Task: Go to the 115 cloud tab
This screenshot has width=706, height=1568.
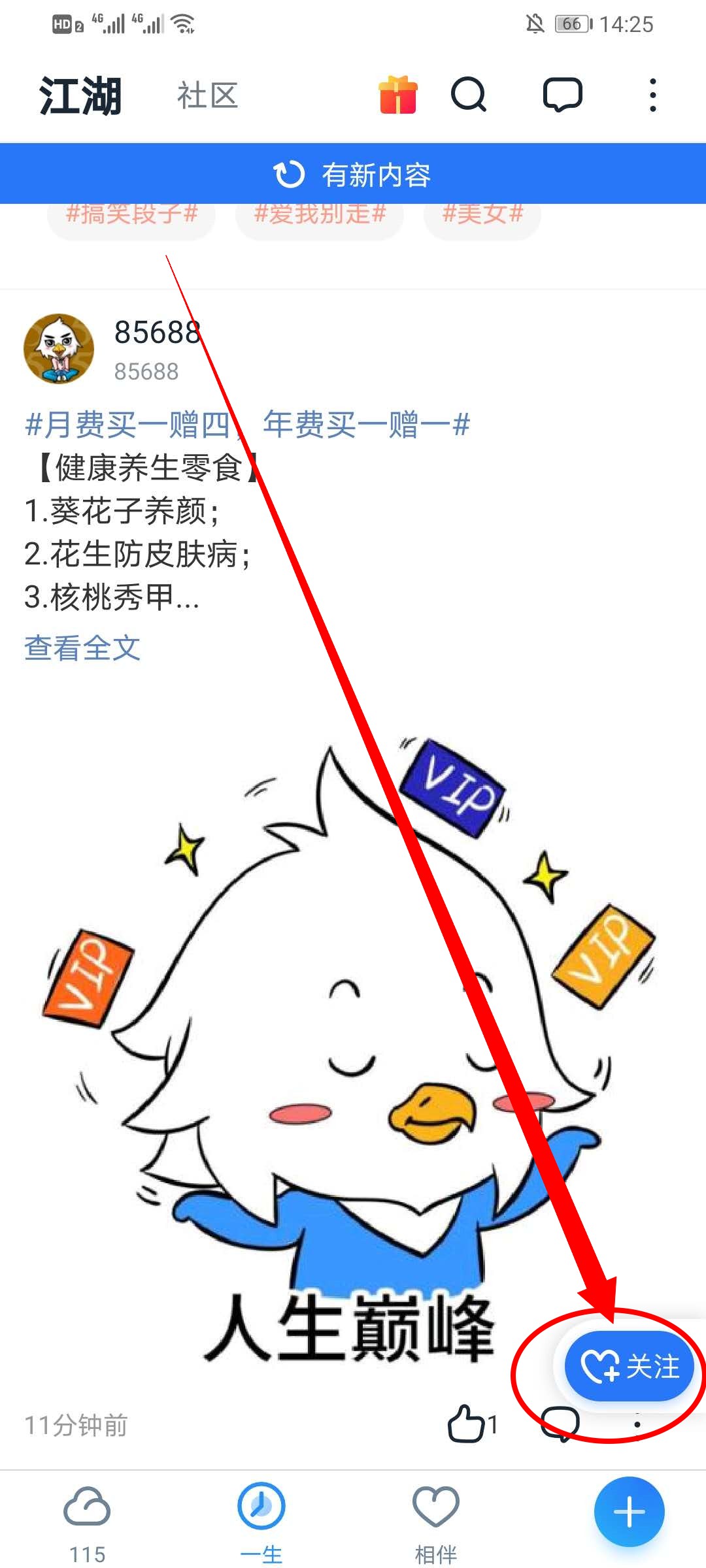Action: (87, 1522)
